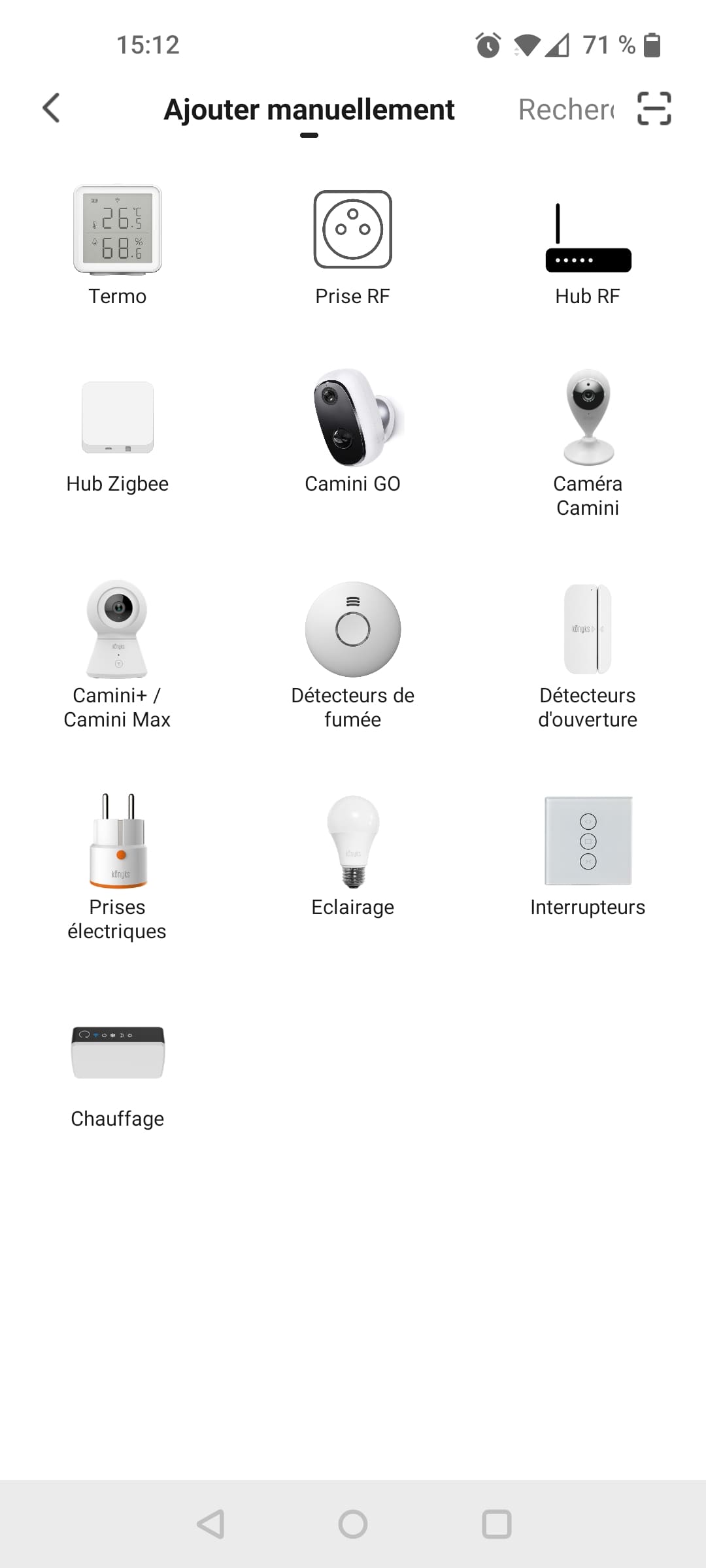This screenshot has height=1568, width=706.
Task: Open Camini+ / Camini Max
Action: [118, 655]
